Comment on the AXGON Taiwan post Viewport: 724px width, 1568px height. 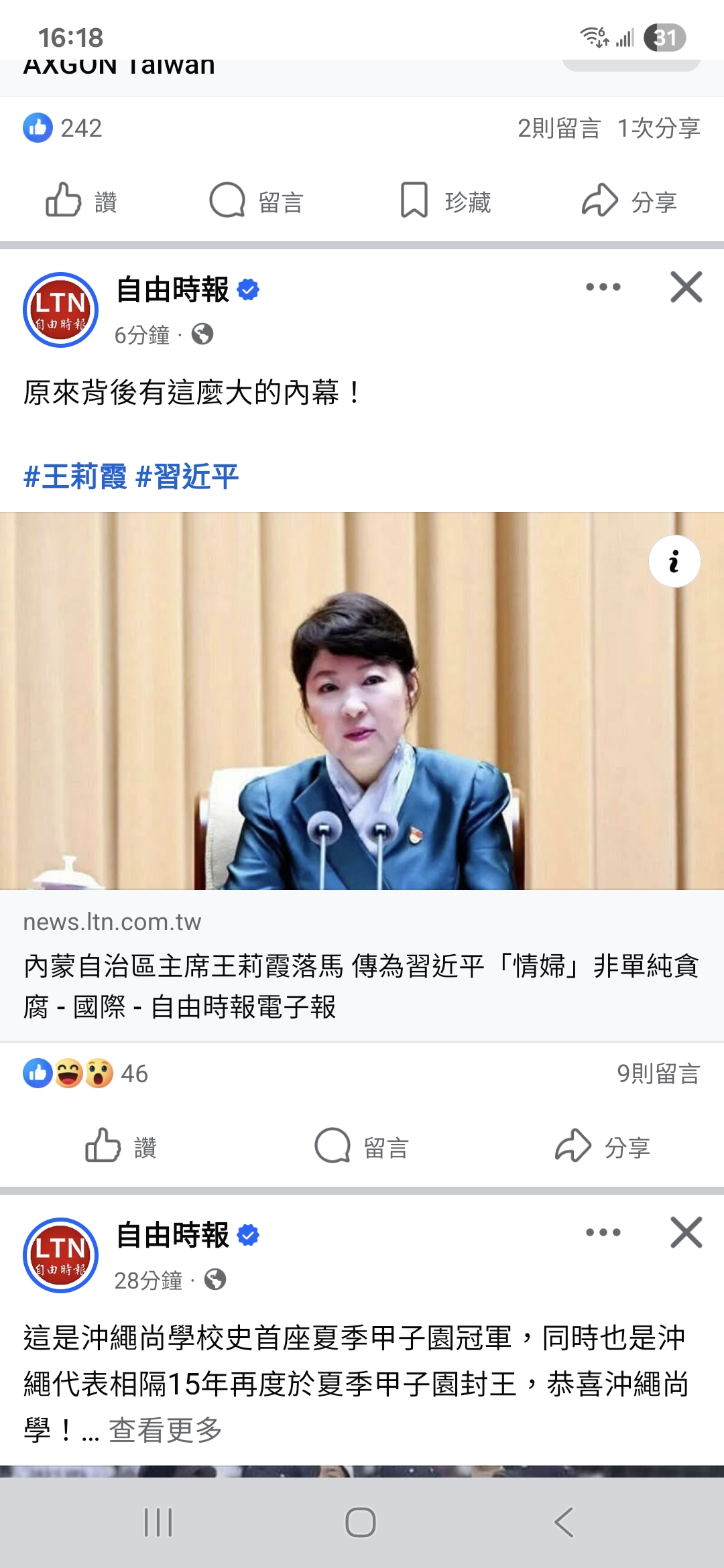coord(257,200)
